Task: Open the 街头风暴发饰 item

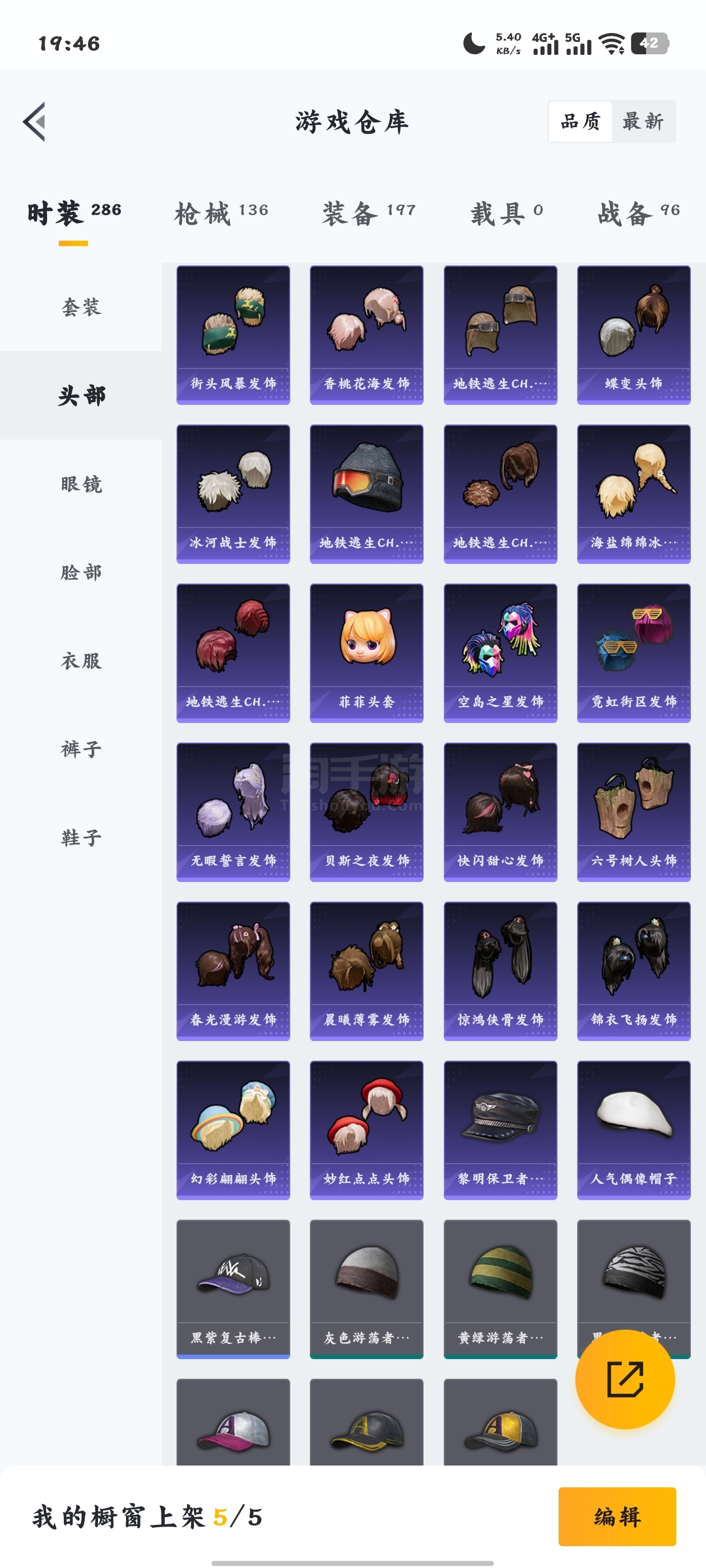Action: 233,335
